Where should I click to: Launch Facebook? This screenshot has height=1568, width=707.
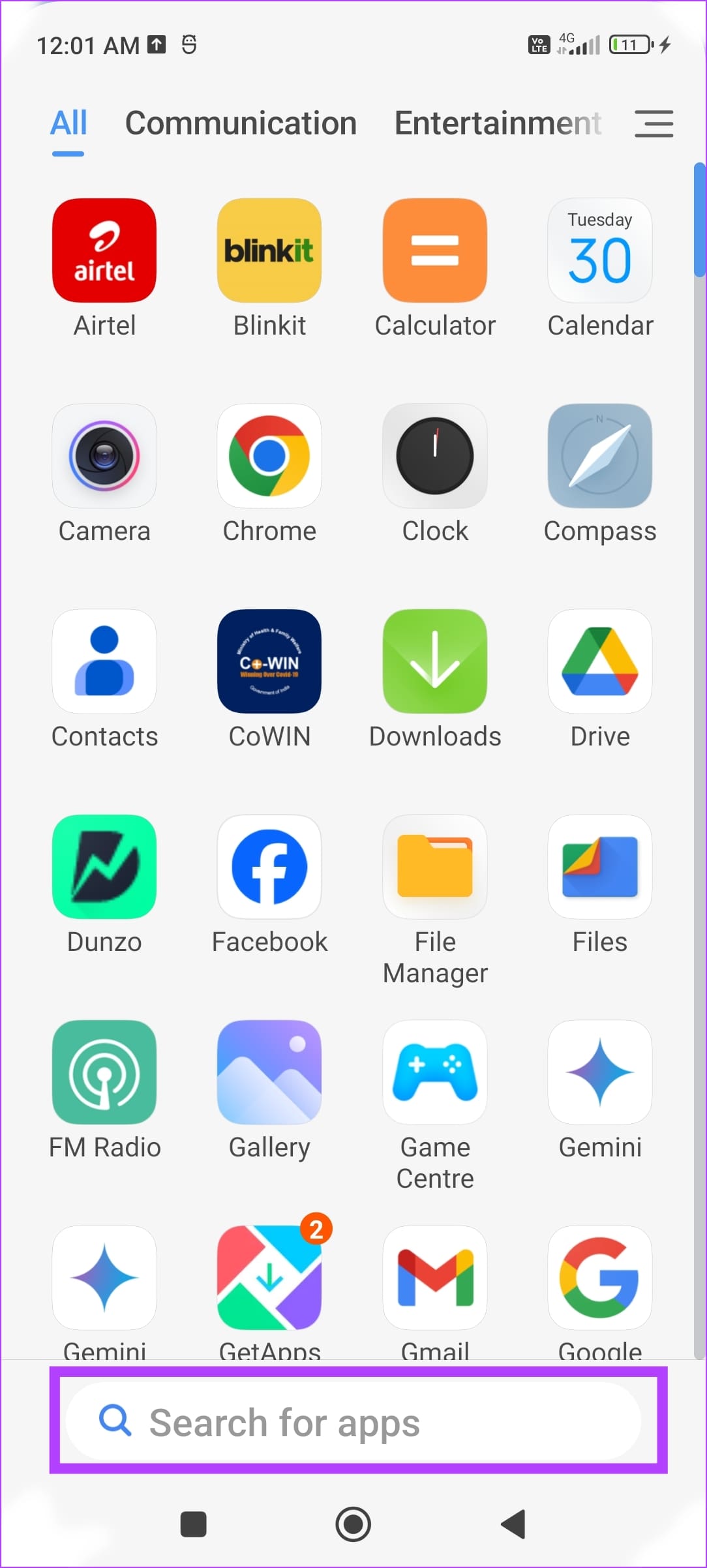coord(269,866)
